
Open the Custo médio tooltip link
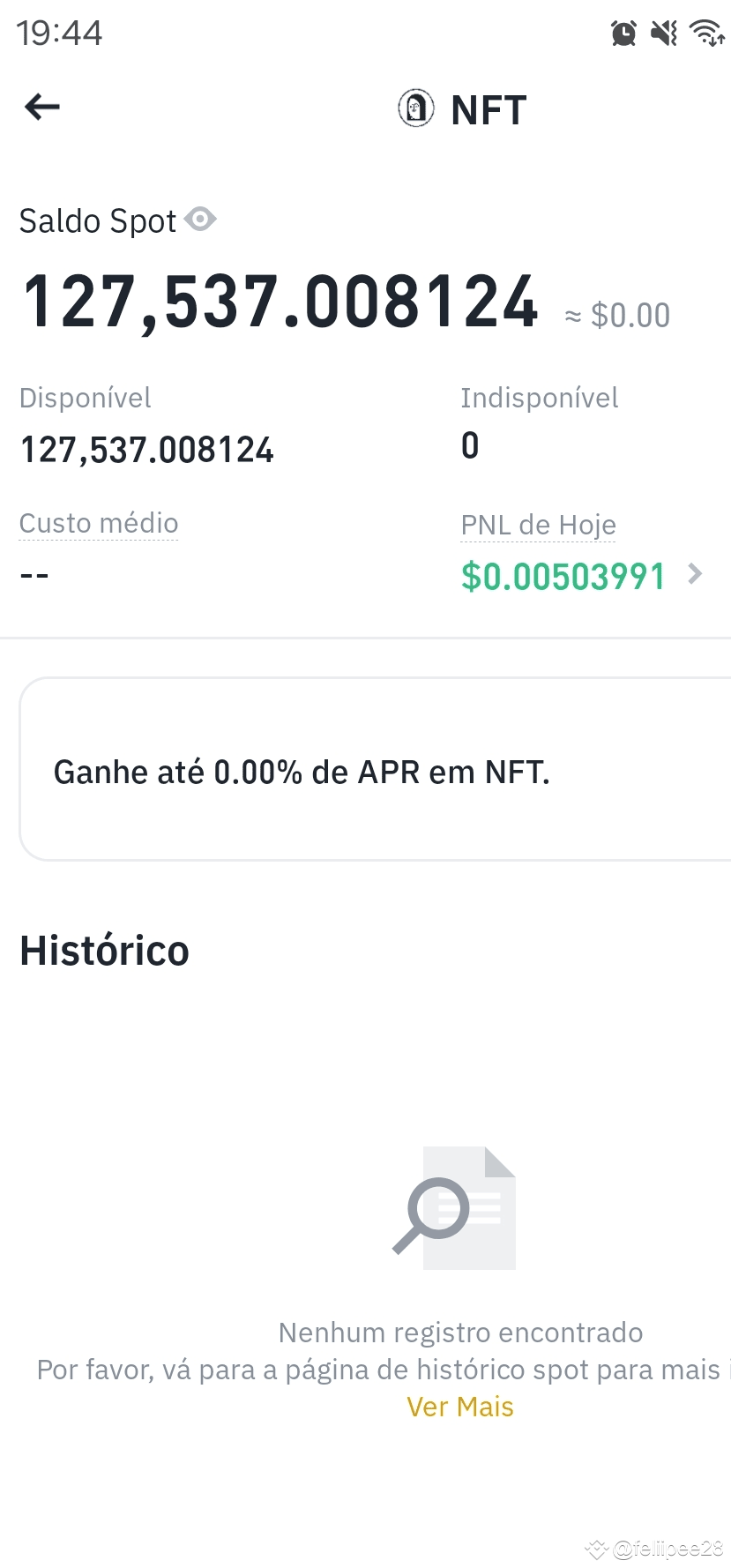click(x=99, y=522)
